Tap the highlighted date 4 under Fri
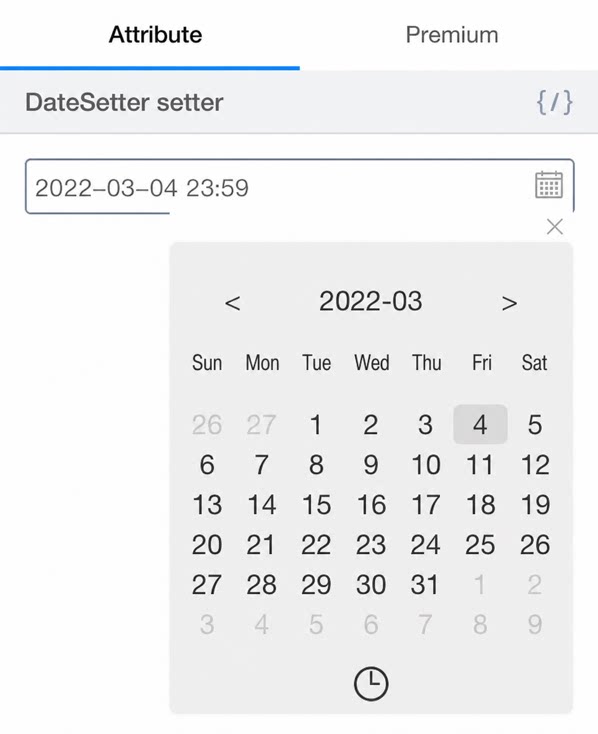598x734 pixels. click(x=480, y=425)
